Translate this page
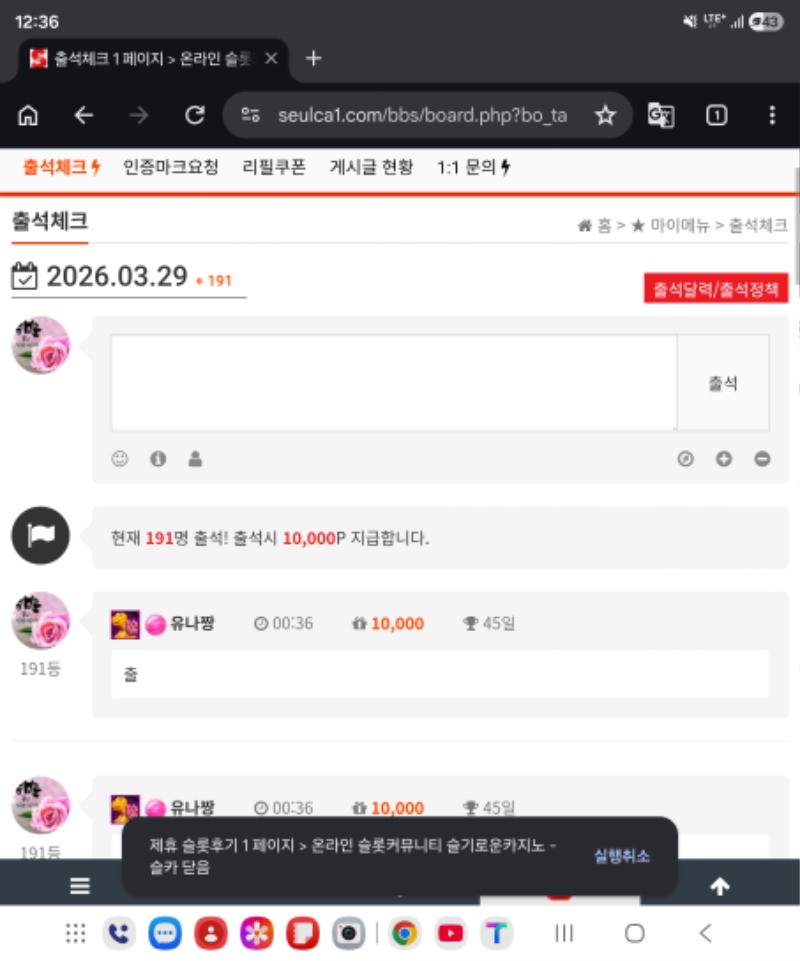 (661, 115)
